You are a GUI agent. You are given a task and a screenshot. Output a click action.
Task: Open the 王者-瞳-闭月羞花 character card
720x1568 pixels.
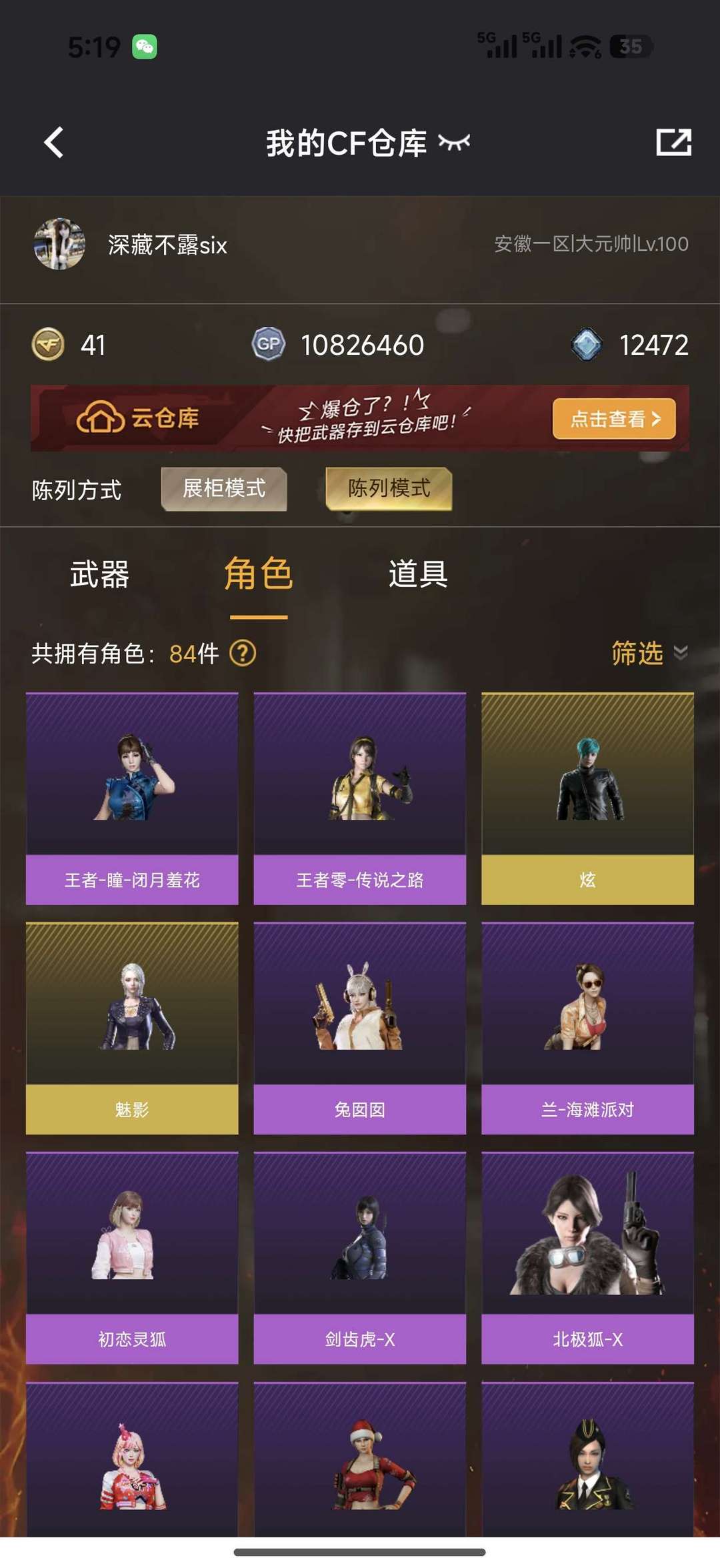tap(132, 798)
